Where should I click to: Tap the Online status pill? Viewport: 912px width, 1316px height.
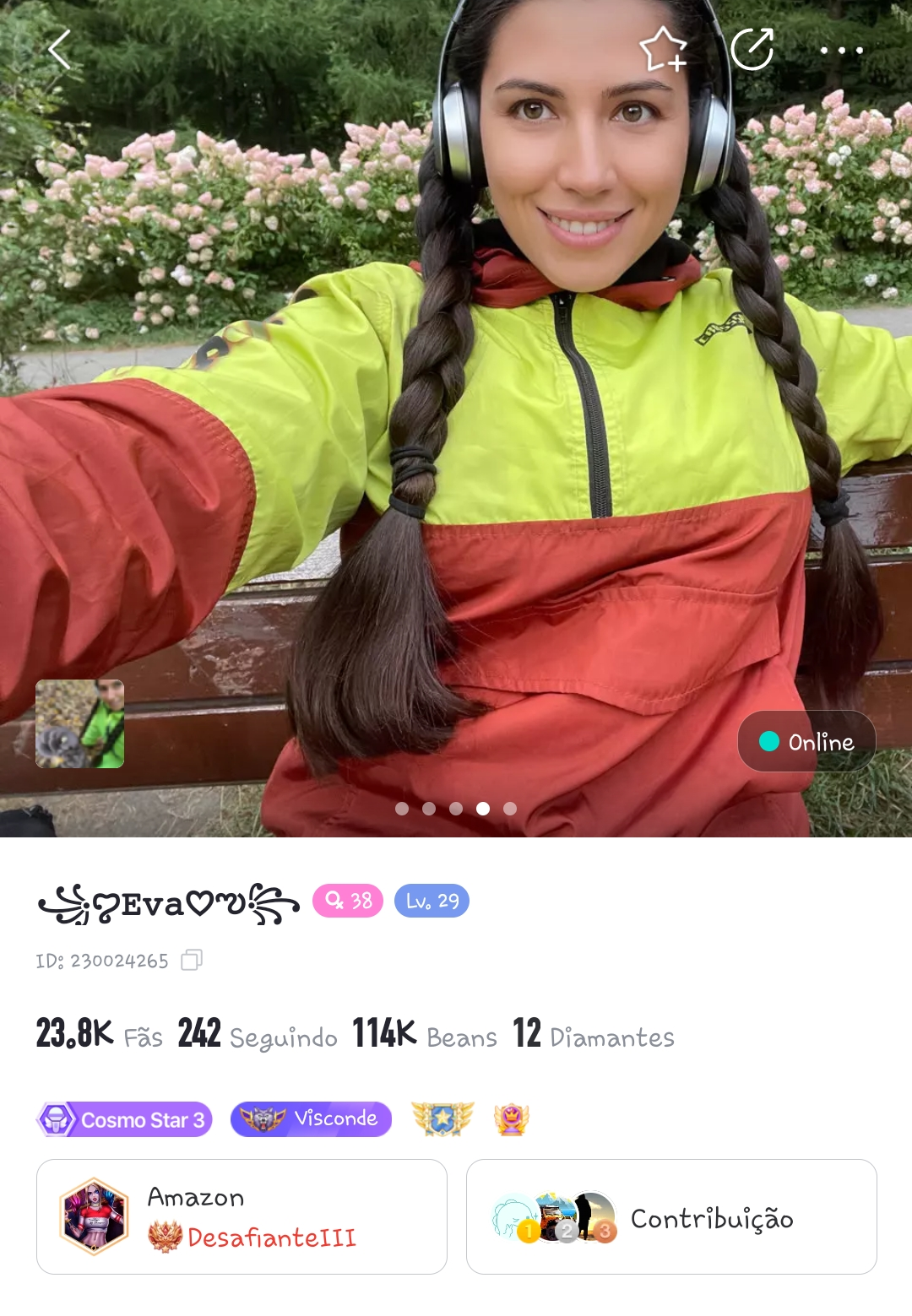806,741
